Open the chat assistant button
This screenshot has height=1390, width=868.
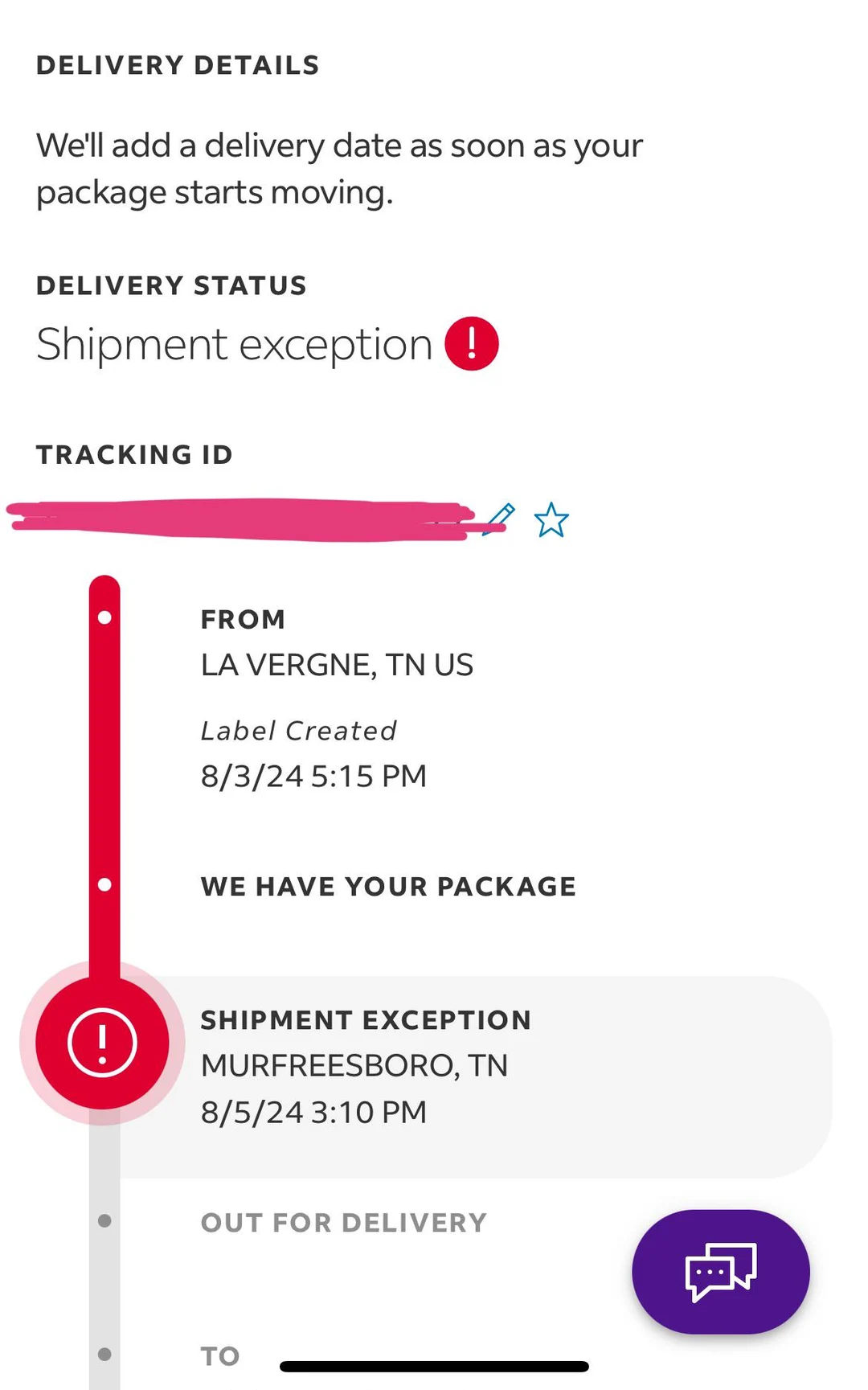[720, 1271]
